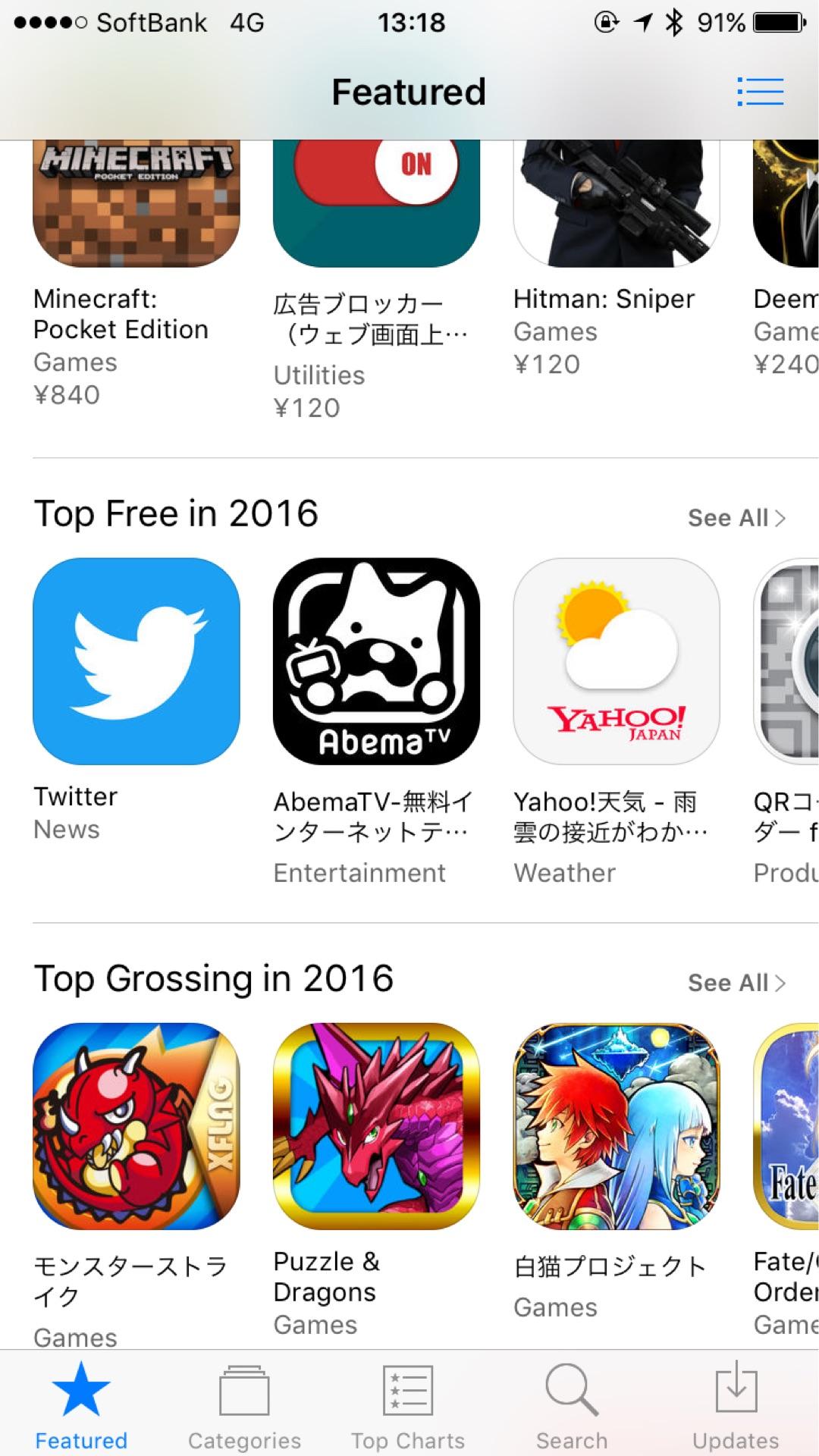
Task: Open Monster Strike game page
Action: 136,1126
